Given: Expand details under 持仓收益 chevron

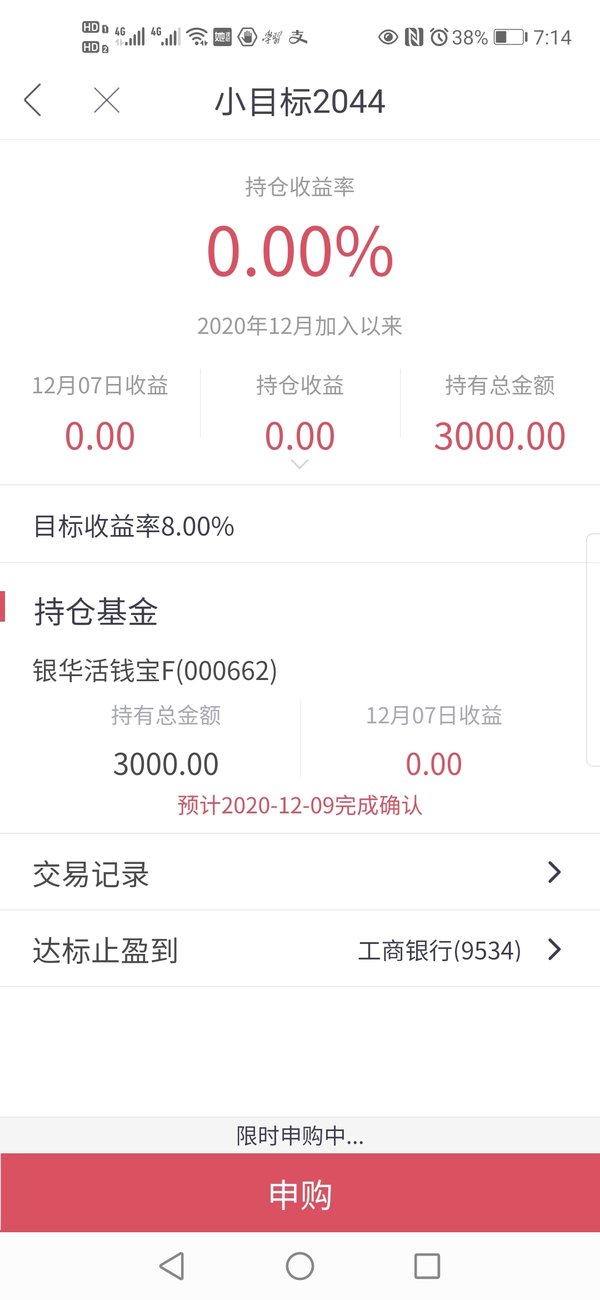Looking at the screenshot, I should click(299, 464).
